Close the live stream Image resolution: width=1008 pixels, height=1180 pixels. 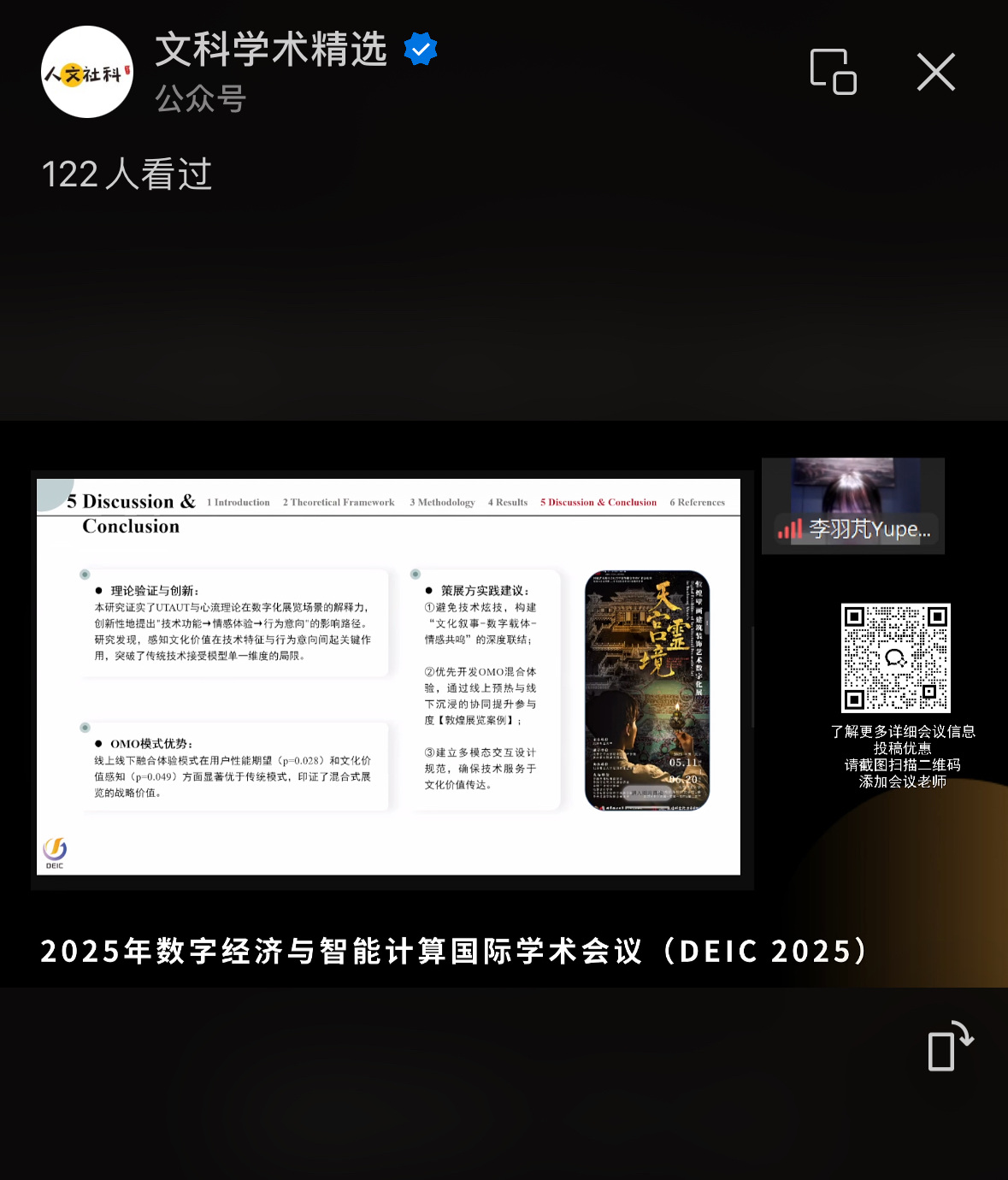pos(935,72)
